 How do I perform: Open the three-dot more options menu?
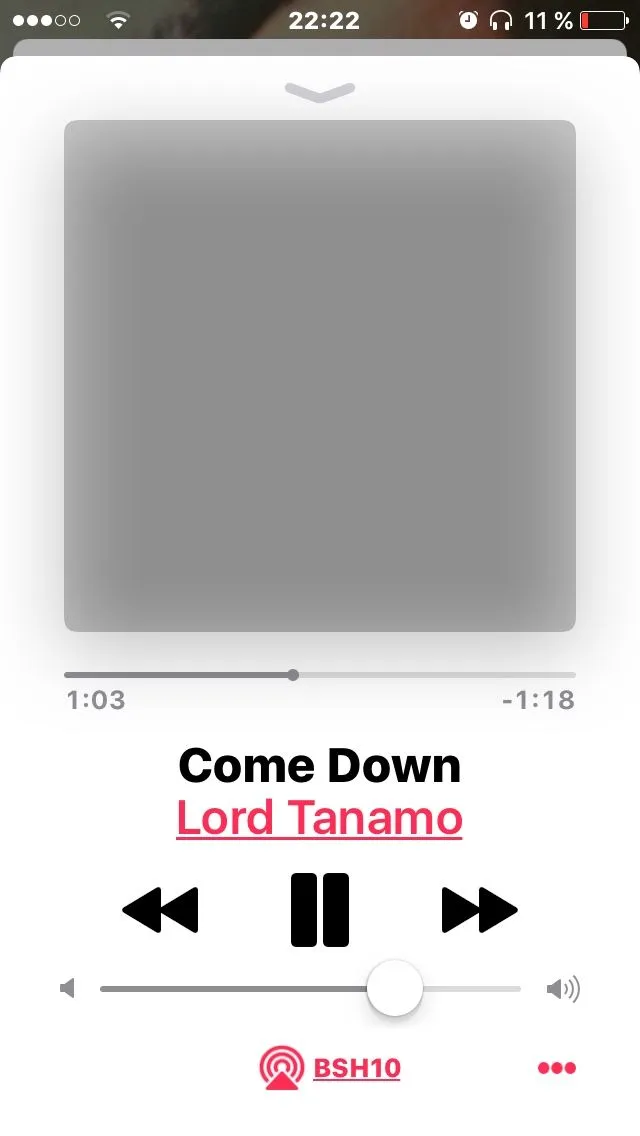557,1068
